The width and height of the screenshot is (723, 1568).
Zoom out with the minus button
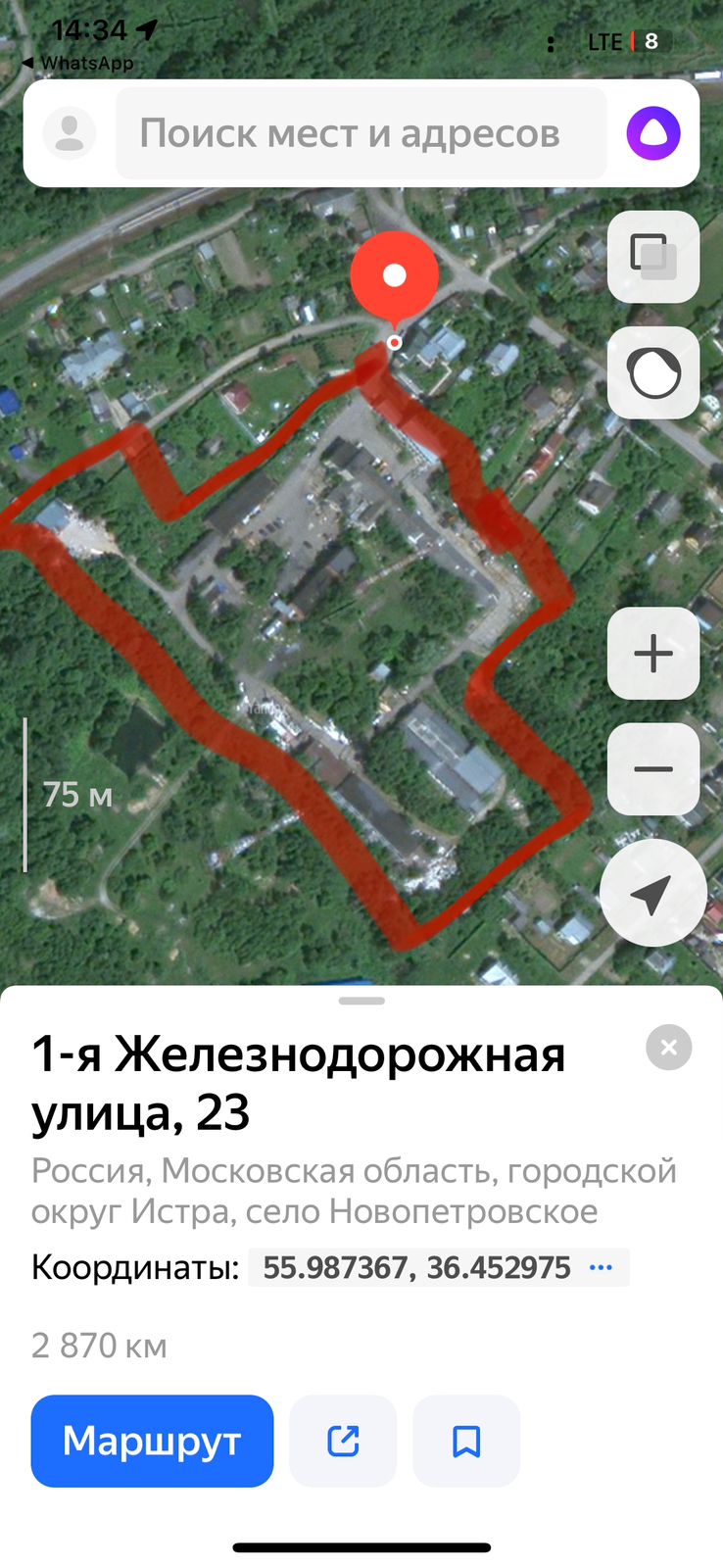[x=653, y=769]
